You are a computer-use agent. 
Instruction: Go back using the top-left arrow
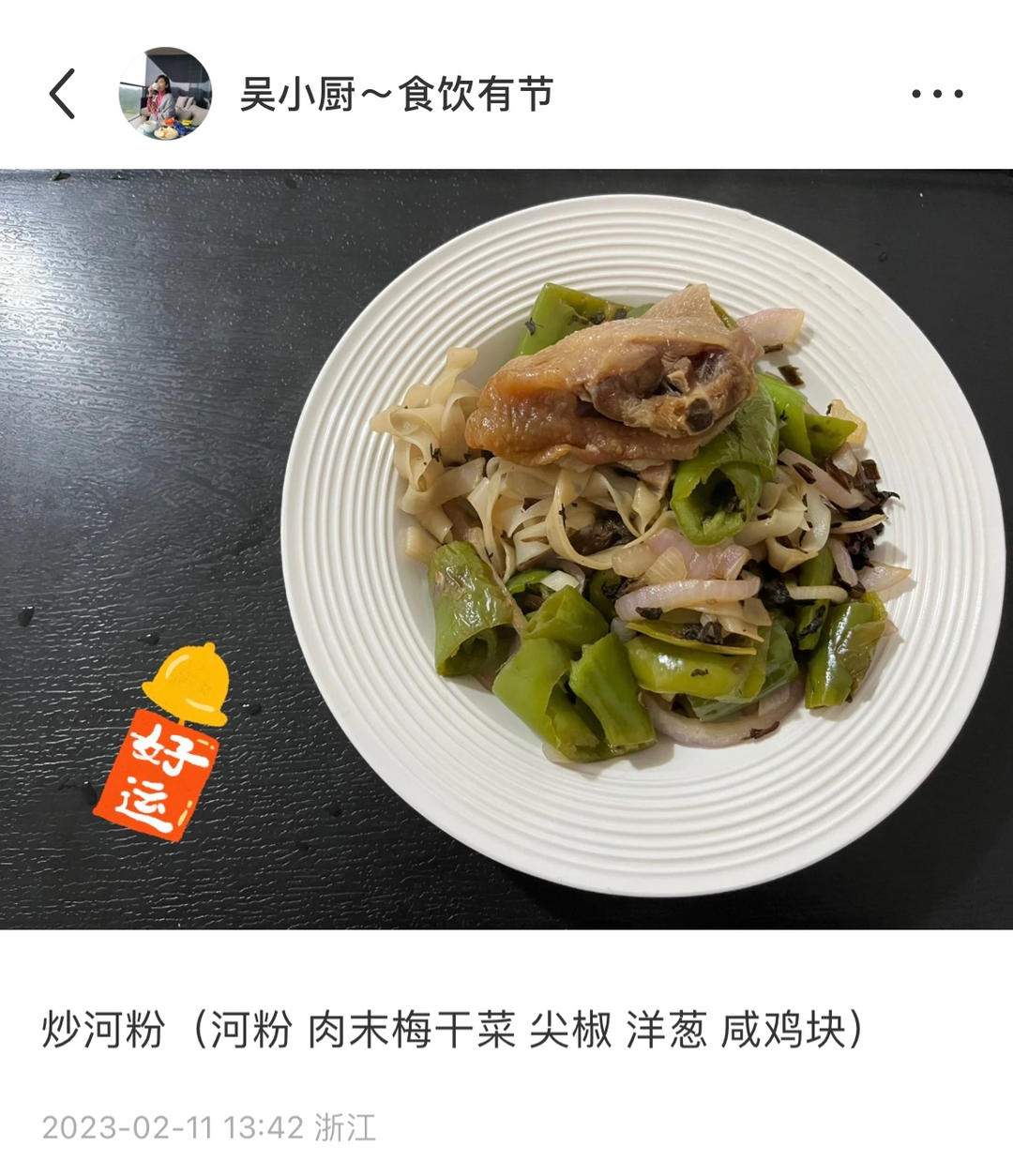(x=62, y=94)
